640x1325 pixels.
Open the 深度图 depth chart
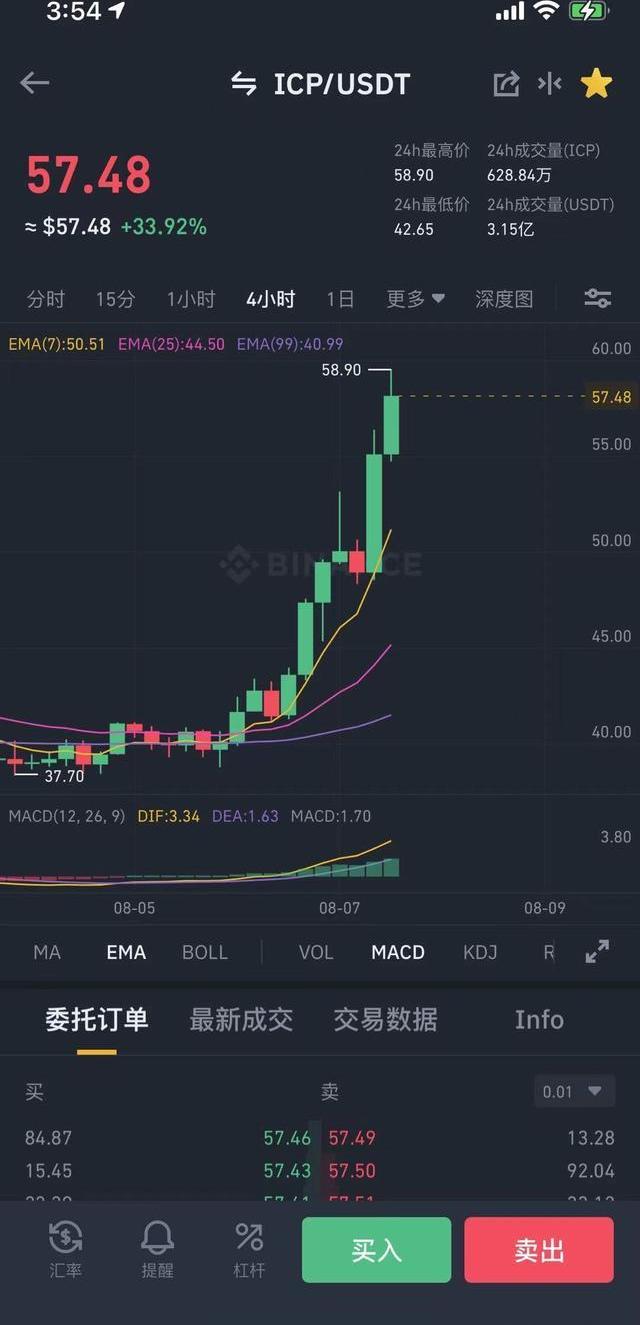click(504, 299)
